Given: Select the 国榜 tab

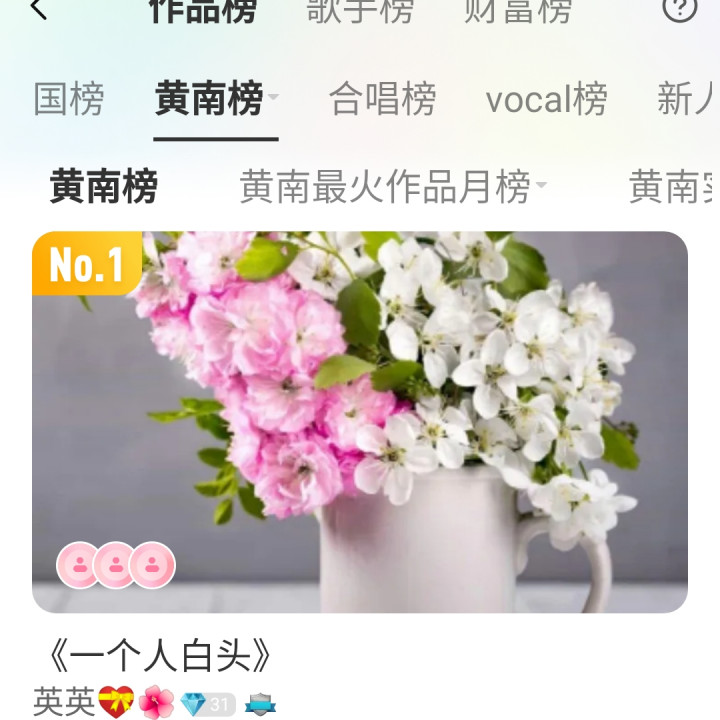Looking at the screenshot, I should pos(68,100).
